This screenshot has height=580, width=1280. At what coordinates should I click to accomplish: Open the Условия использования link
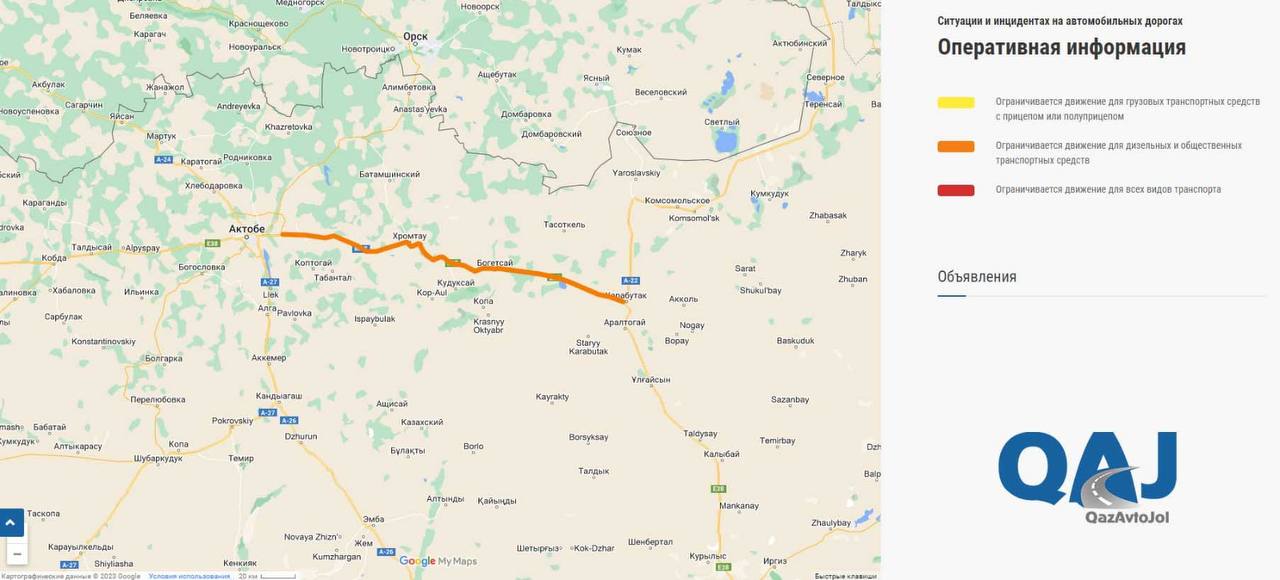coord(189,576)
